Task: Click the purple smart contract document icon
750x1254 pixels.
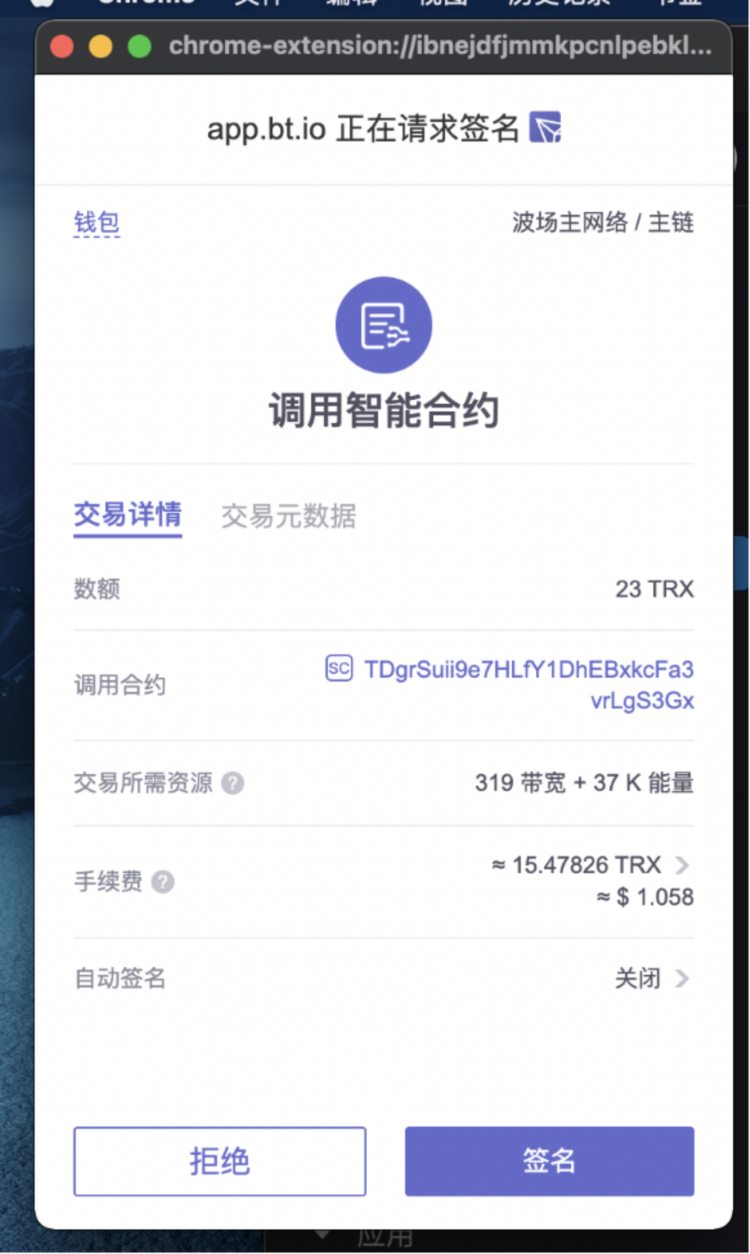Action: click(x=385, y=323)
